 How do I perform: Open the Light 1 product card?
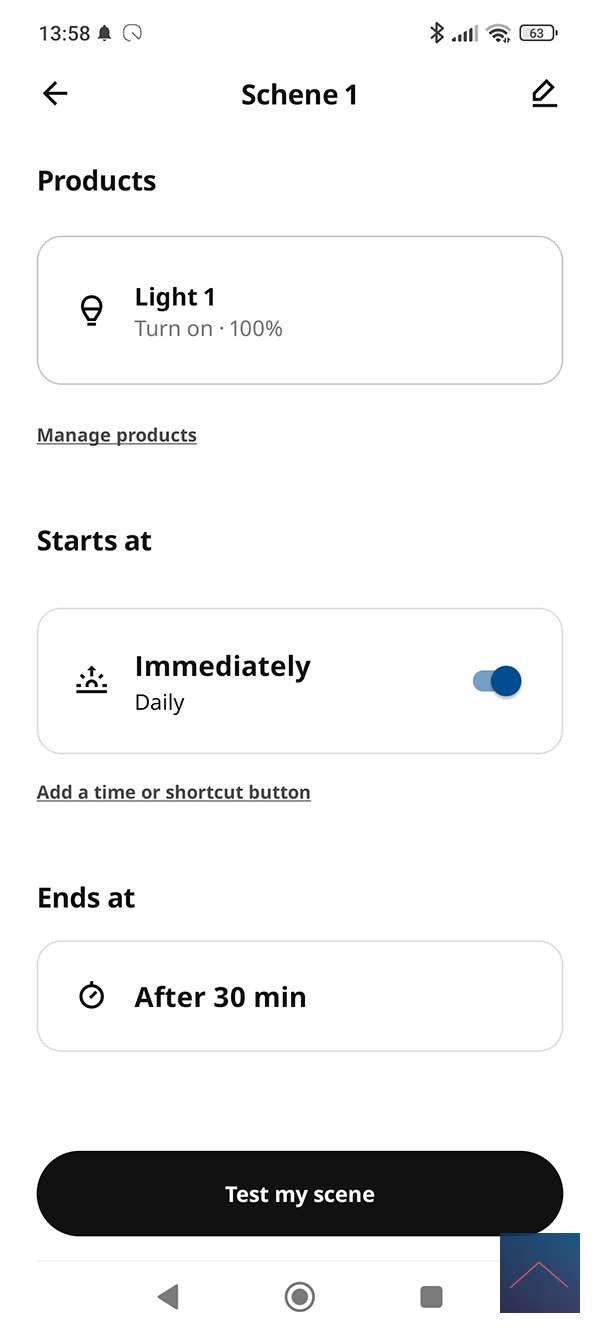pyautogui.click(x=300, y=310)
